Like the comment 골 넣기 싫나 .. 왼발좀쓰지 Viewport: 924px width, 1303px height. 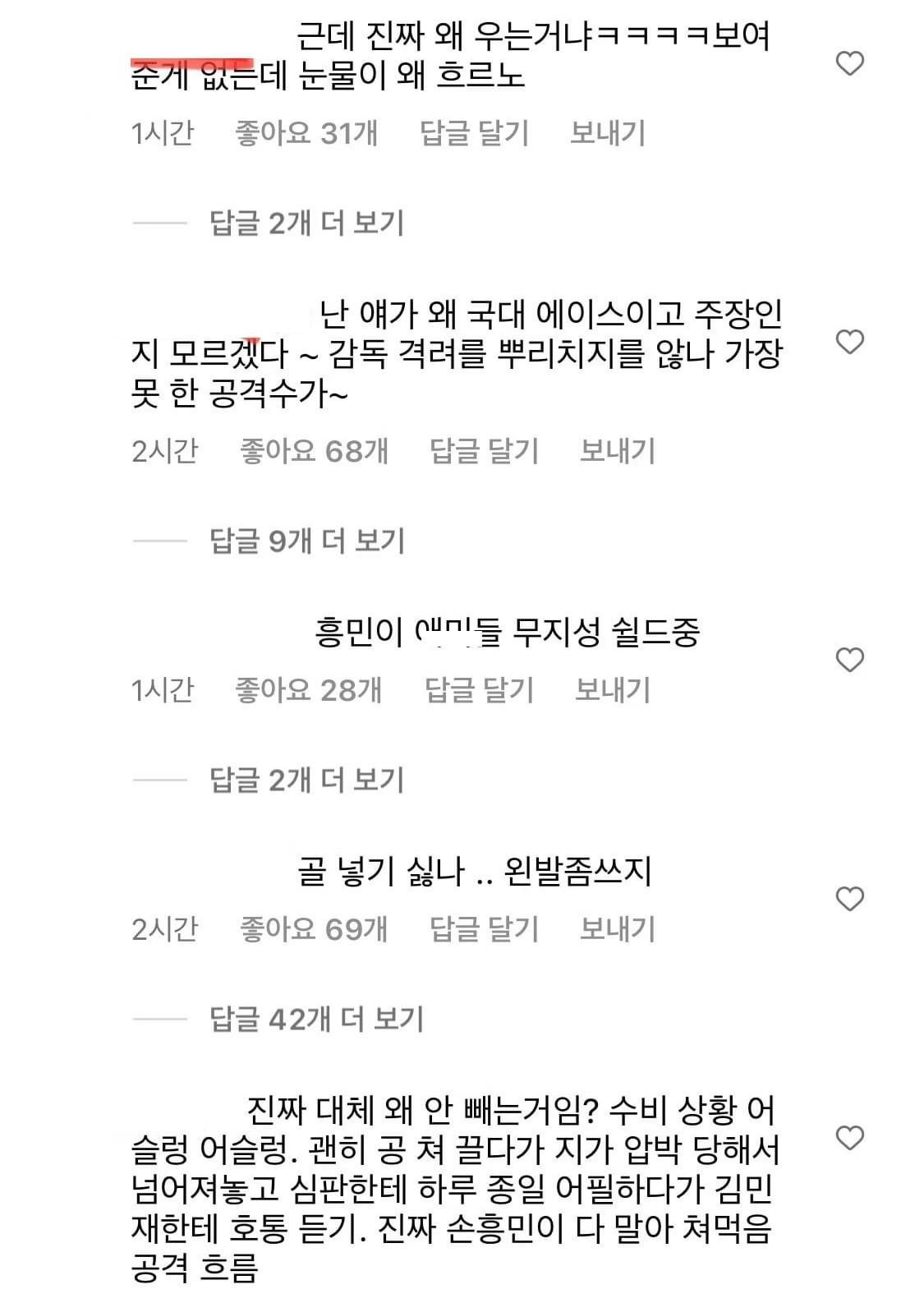click(x=849, y=899)
